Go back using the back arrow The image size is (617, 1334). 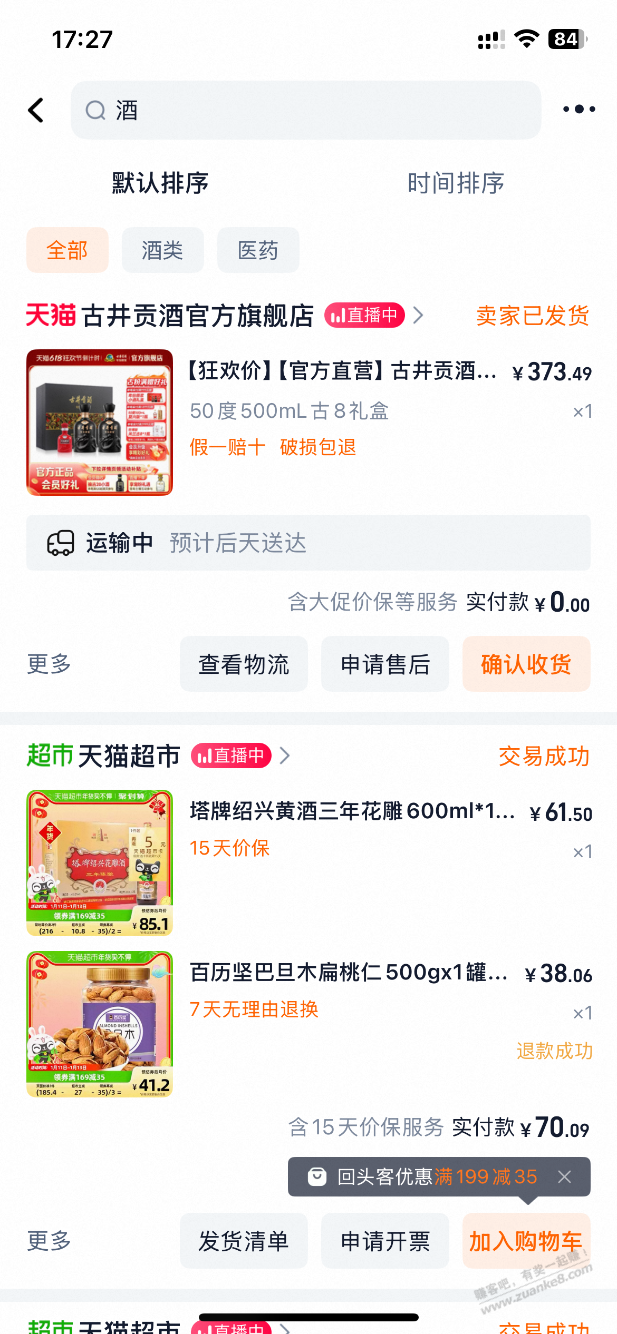click(36, 110)
